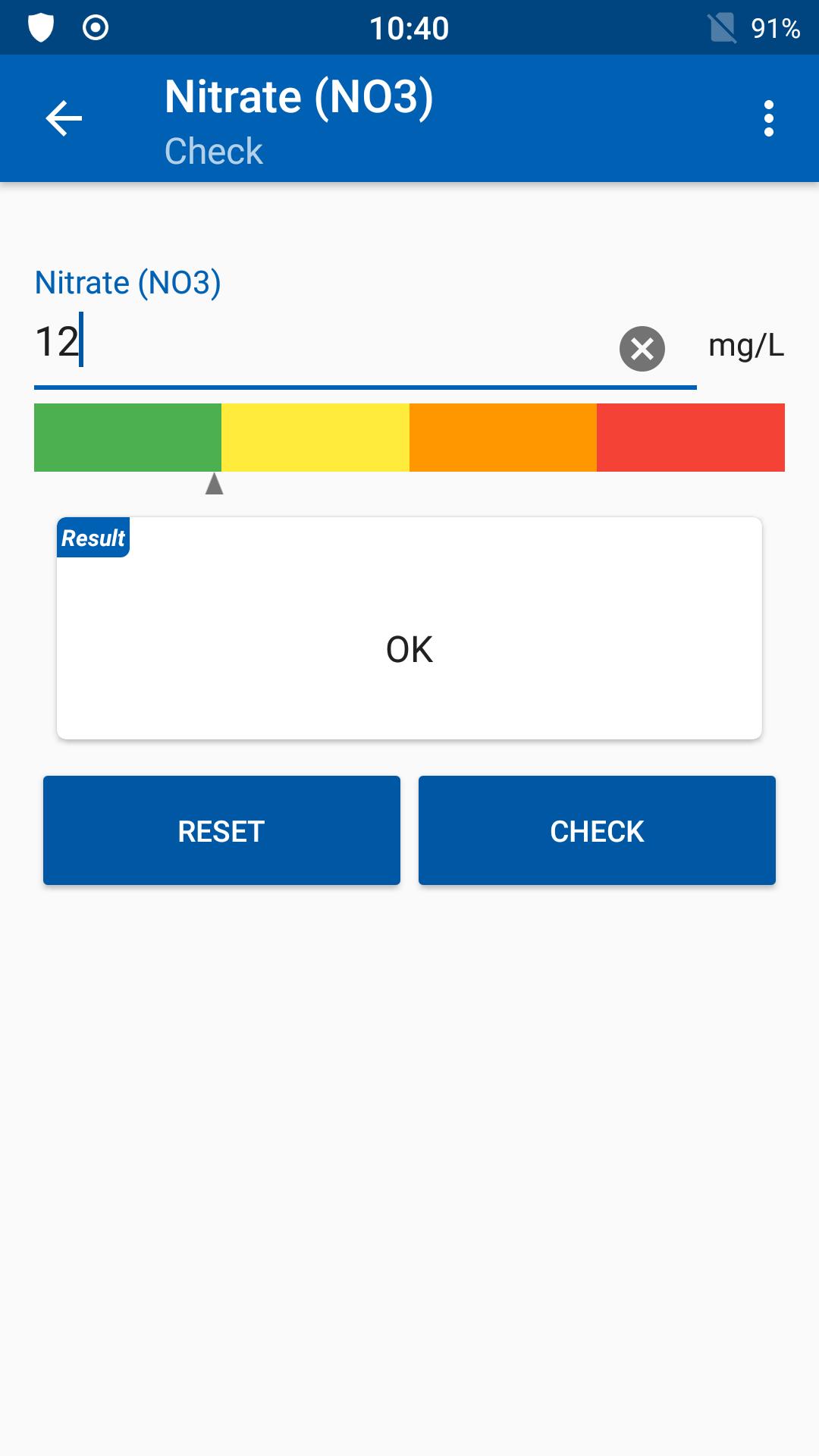The image size is (819, 1456).
Task: Select the yellow zone on the scale
Action: pos(315,438)
